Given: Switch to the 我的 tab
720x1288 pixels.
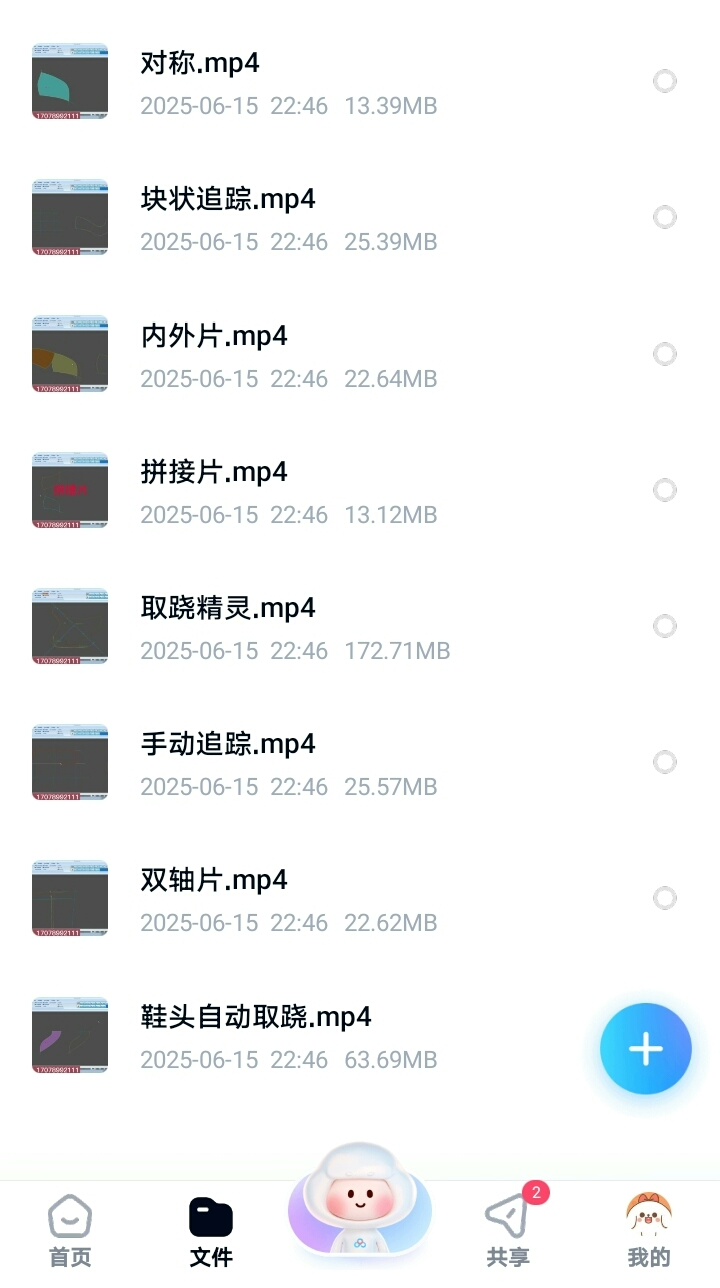Looking at the screenshot, I should [649, 1230].
